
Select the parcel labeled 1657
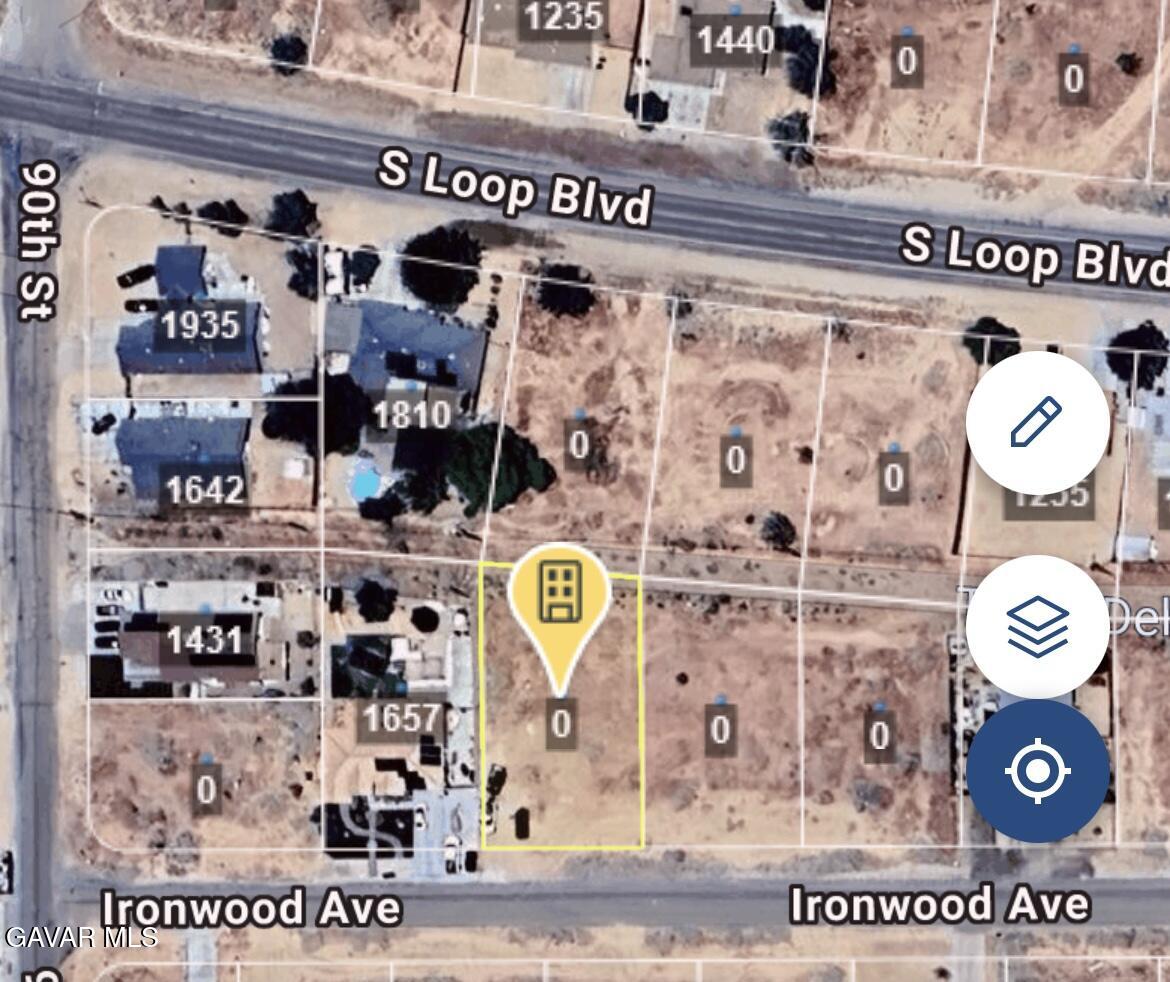(401, 717)
